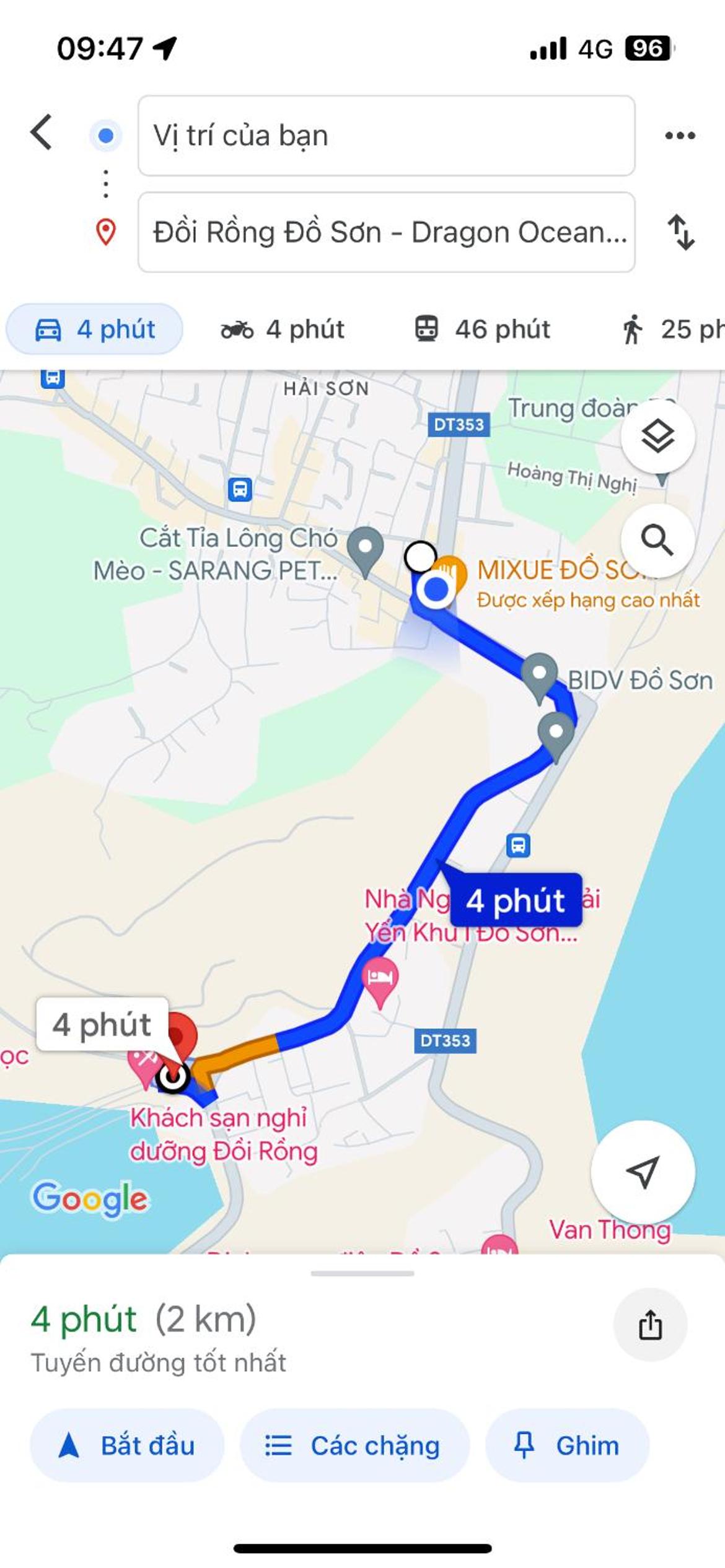Start navigation with Bắt đầu
The height and width of the screenshot is (1568, 725).
pyautogui.click(x=127, y=1445)
